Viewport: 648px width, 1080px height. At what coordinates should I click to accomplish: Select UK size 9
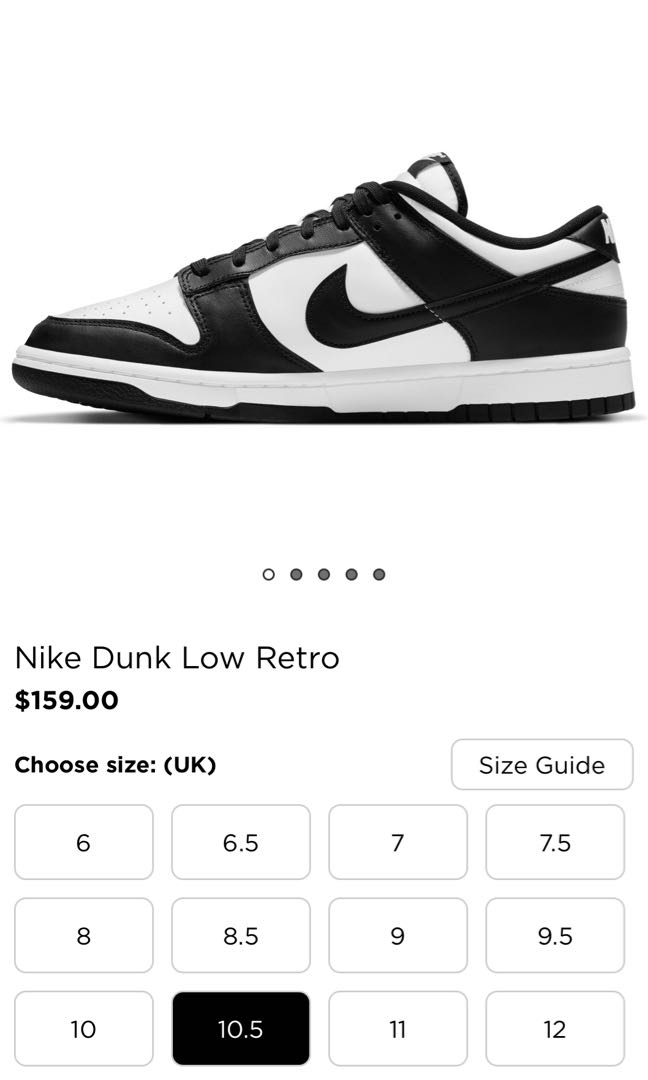(397, 936)
